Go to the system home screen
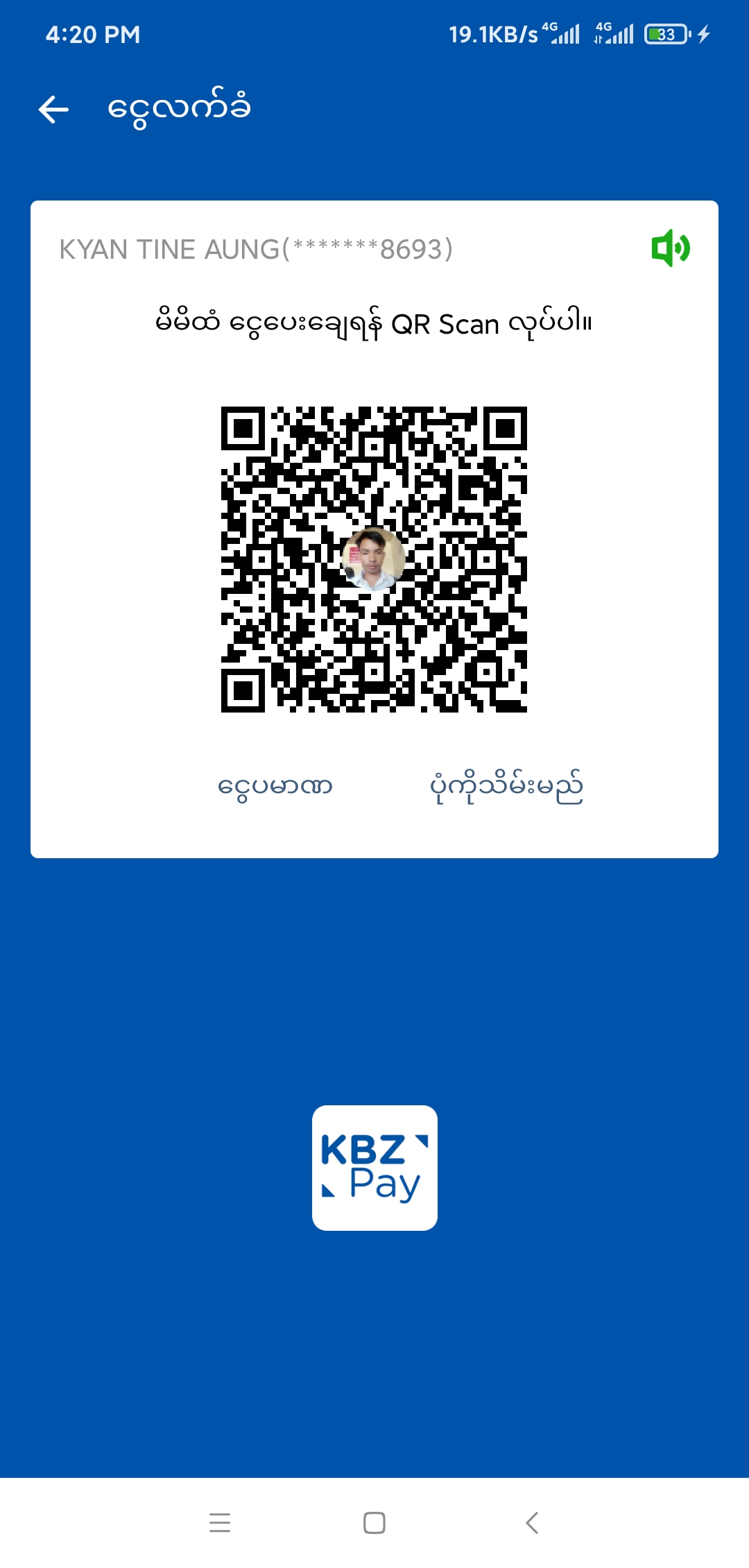749x1568 pixels. pyautogui.click(x=374, y=1523)
